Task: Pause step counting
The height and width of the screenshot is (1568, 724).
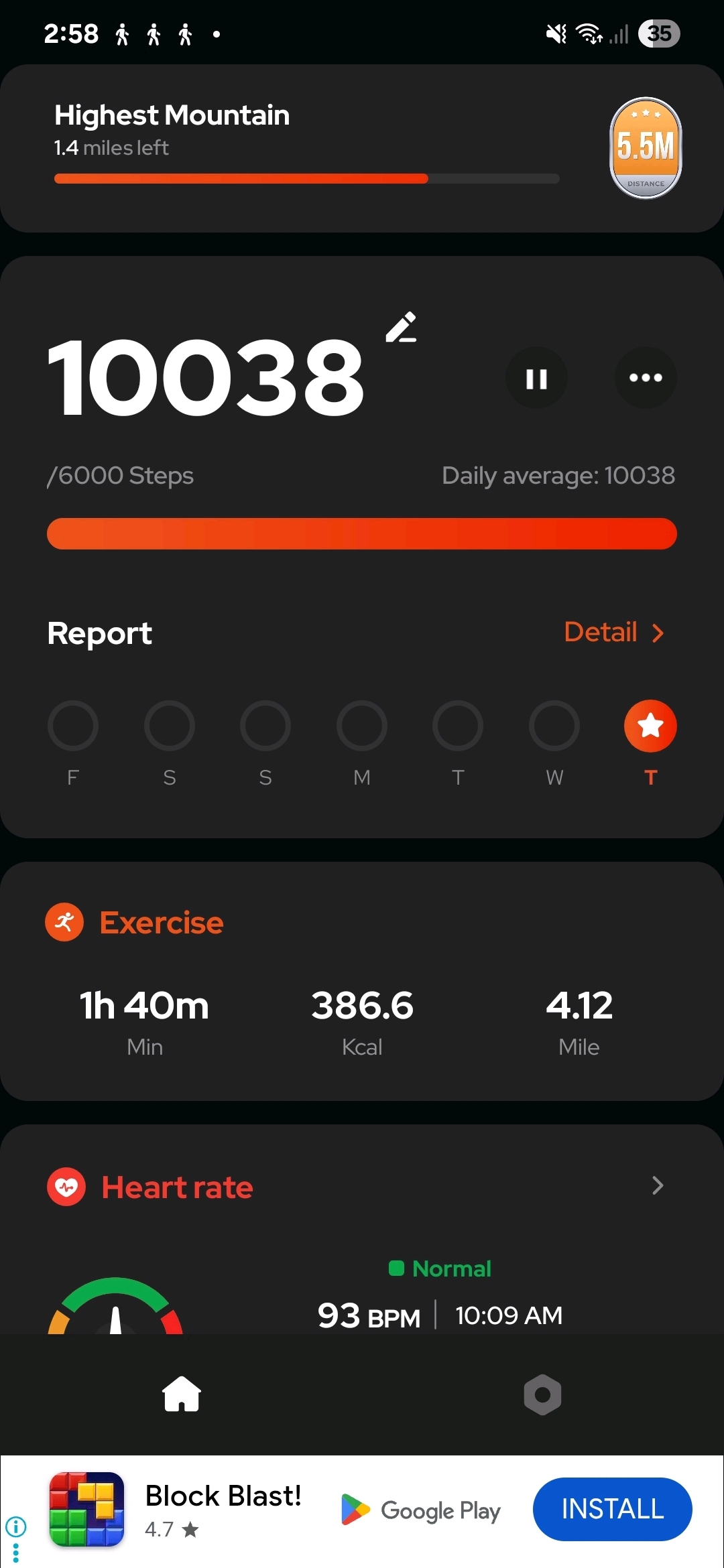Action: click(536, 378)
